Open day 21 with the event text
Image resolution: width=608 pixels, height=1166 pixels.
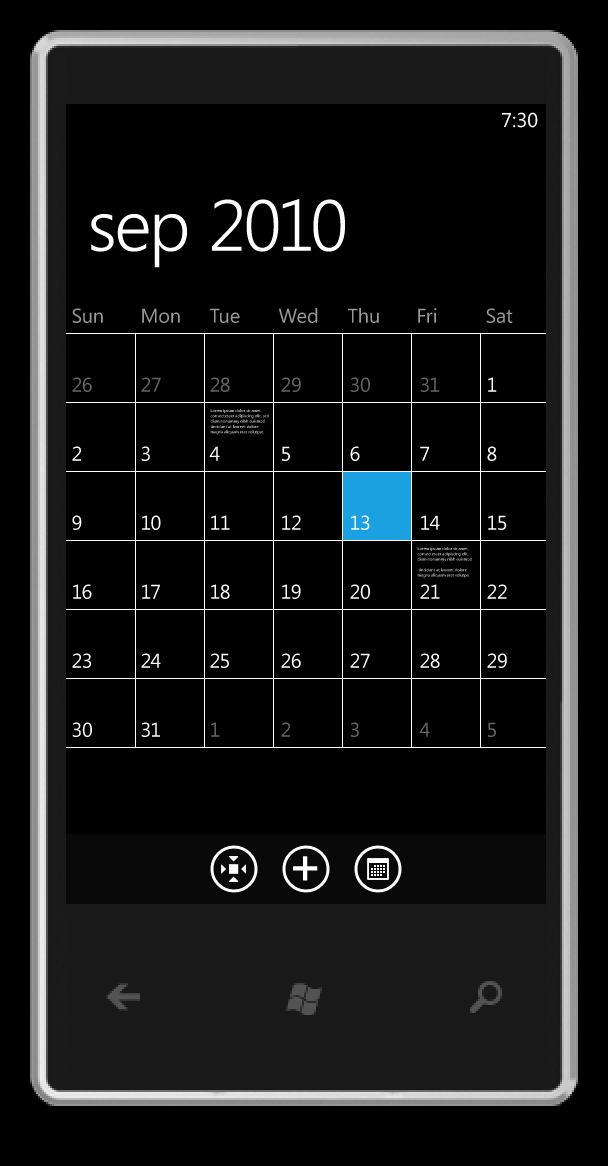[x=446, y=575]
